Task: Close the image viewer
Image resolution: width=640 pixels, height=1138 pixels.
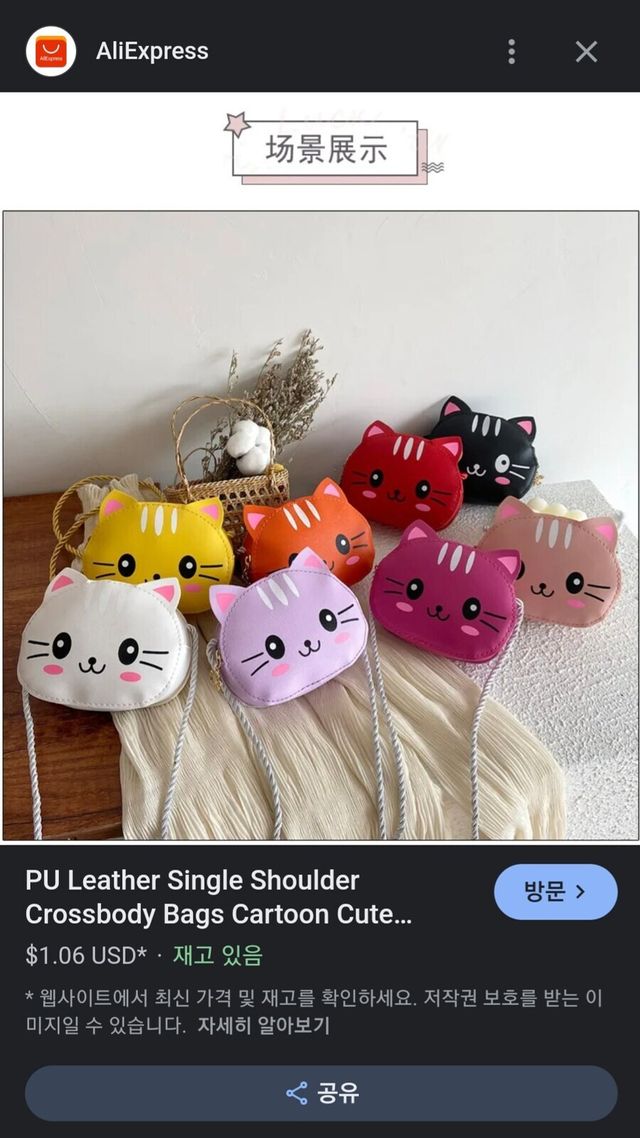Action: pos(586,52)
